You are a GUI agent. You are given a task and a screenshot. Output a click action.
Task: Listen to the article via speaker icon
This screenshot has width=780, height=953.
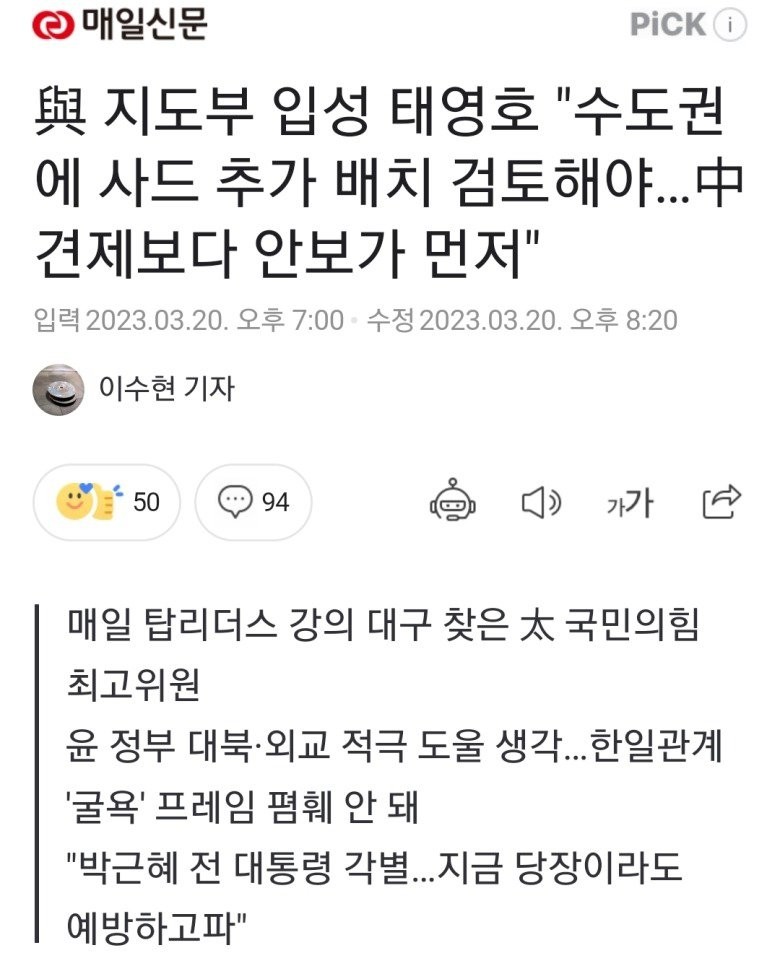(x=541, y=503)
